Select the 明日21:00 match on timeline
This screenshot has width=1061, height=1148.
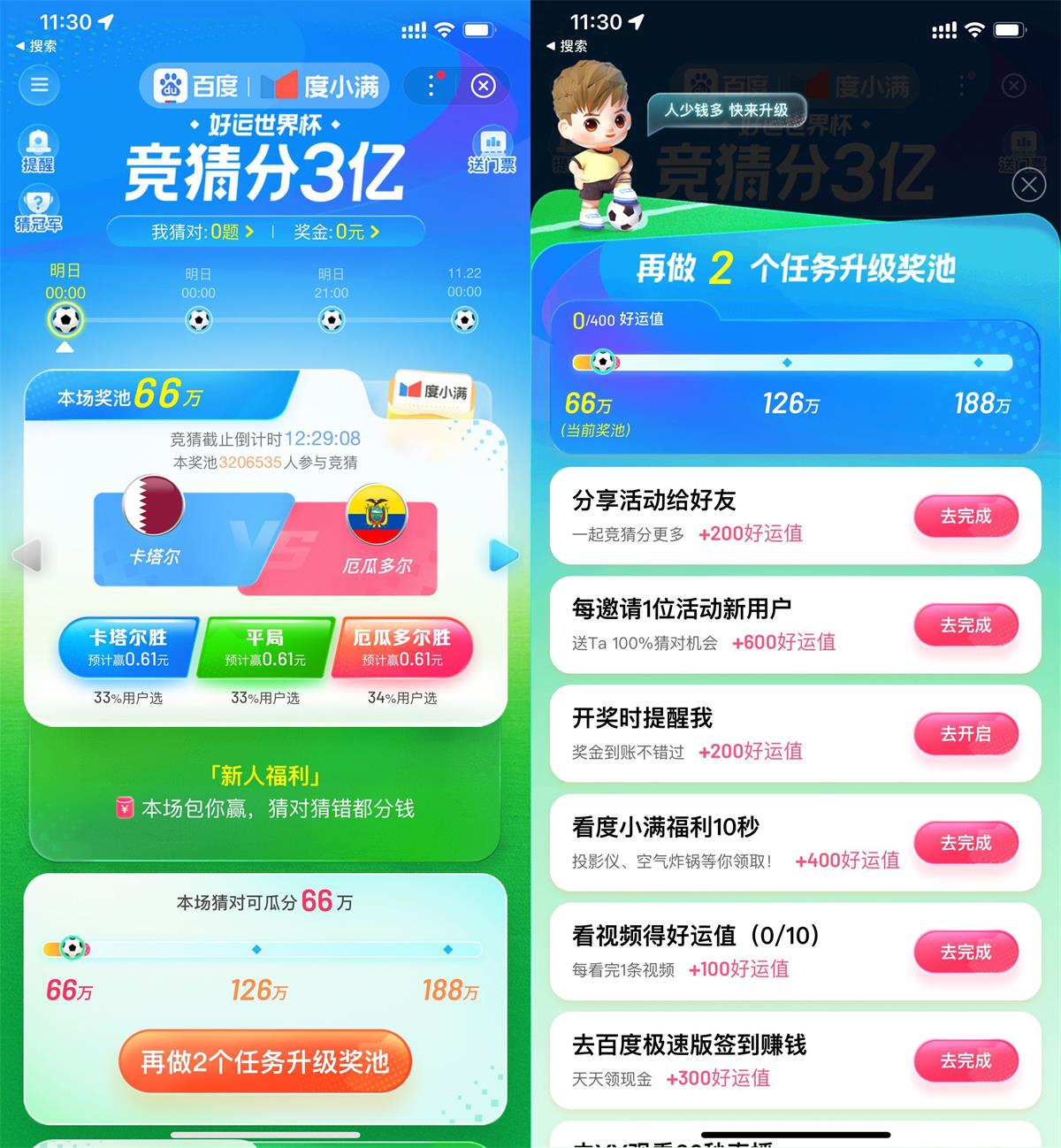[331, 323]
